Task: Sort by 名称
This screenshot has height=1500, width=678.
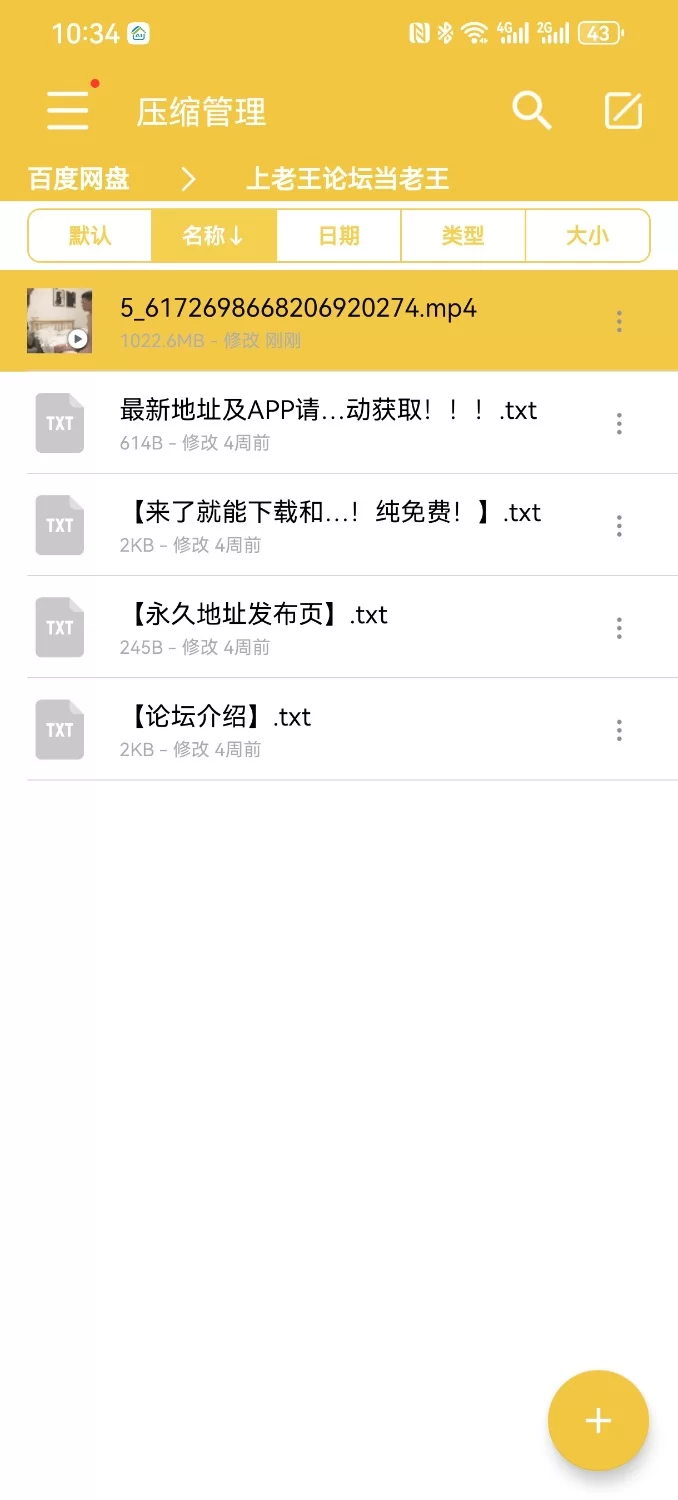Action: pyautogui.click(x=213, y=236)
